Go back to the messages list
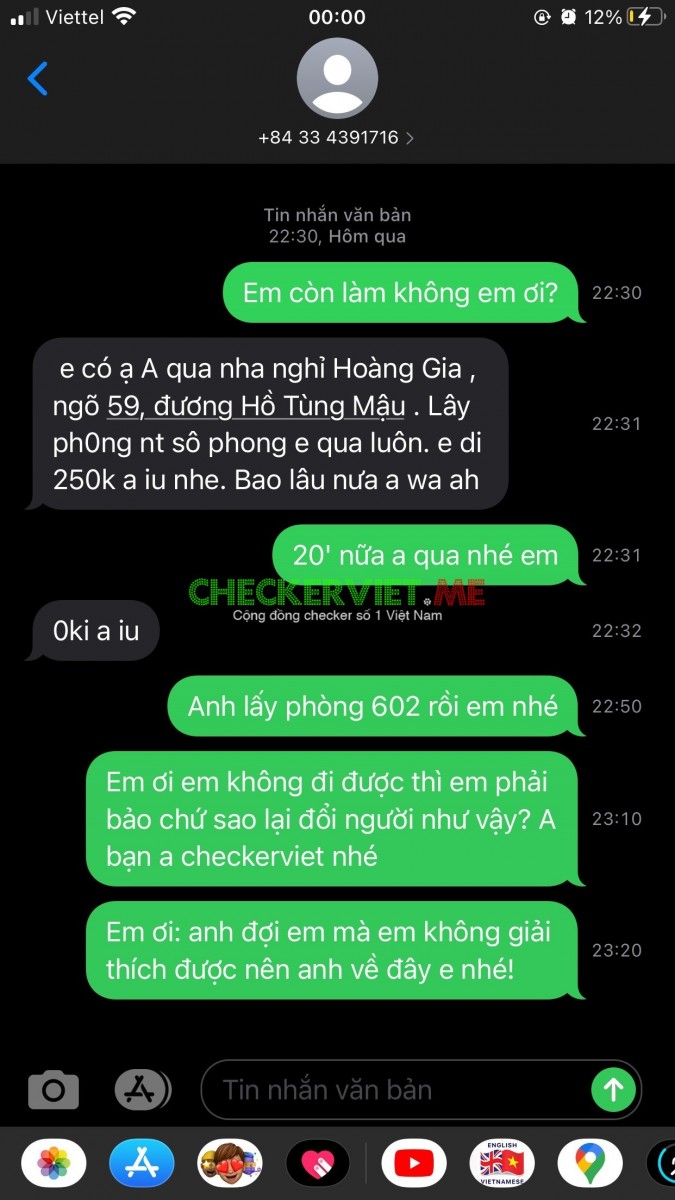Image resolution: width=675 pixels, height=1200 pixels. click(x=38, y=78)
